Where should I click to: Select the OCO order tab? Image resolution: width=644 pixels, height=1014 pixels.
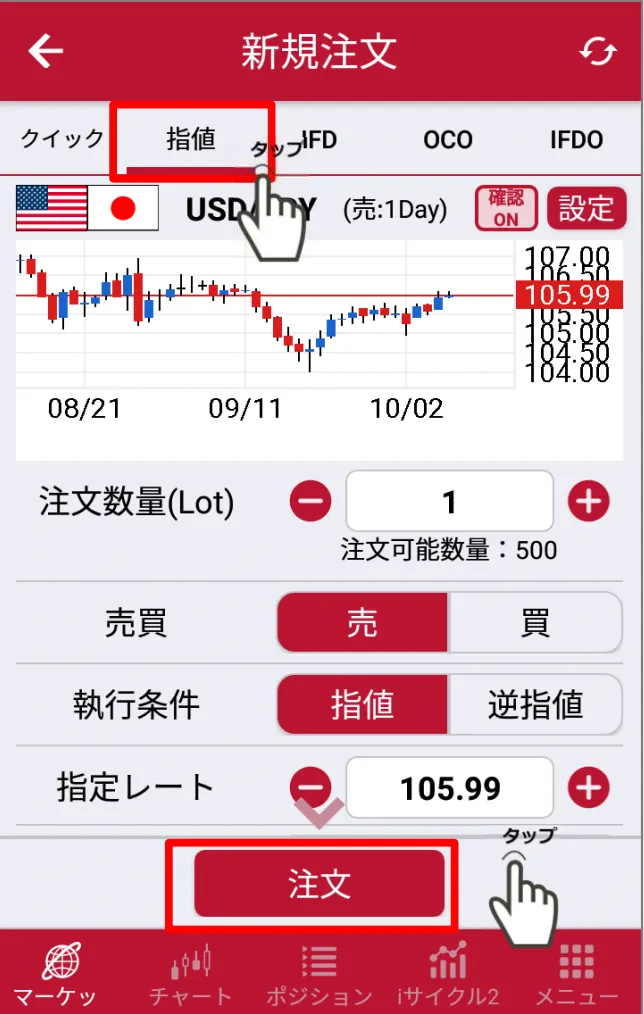click(447, 140)
